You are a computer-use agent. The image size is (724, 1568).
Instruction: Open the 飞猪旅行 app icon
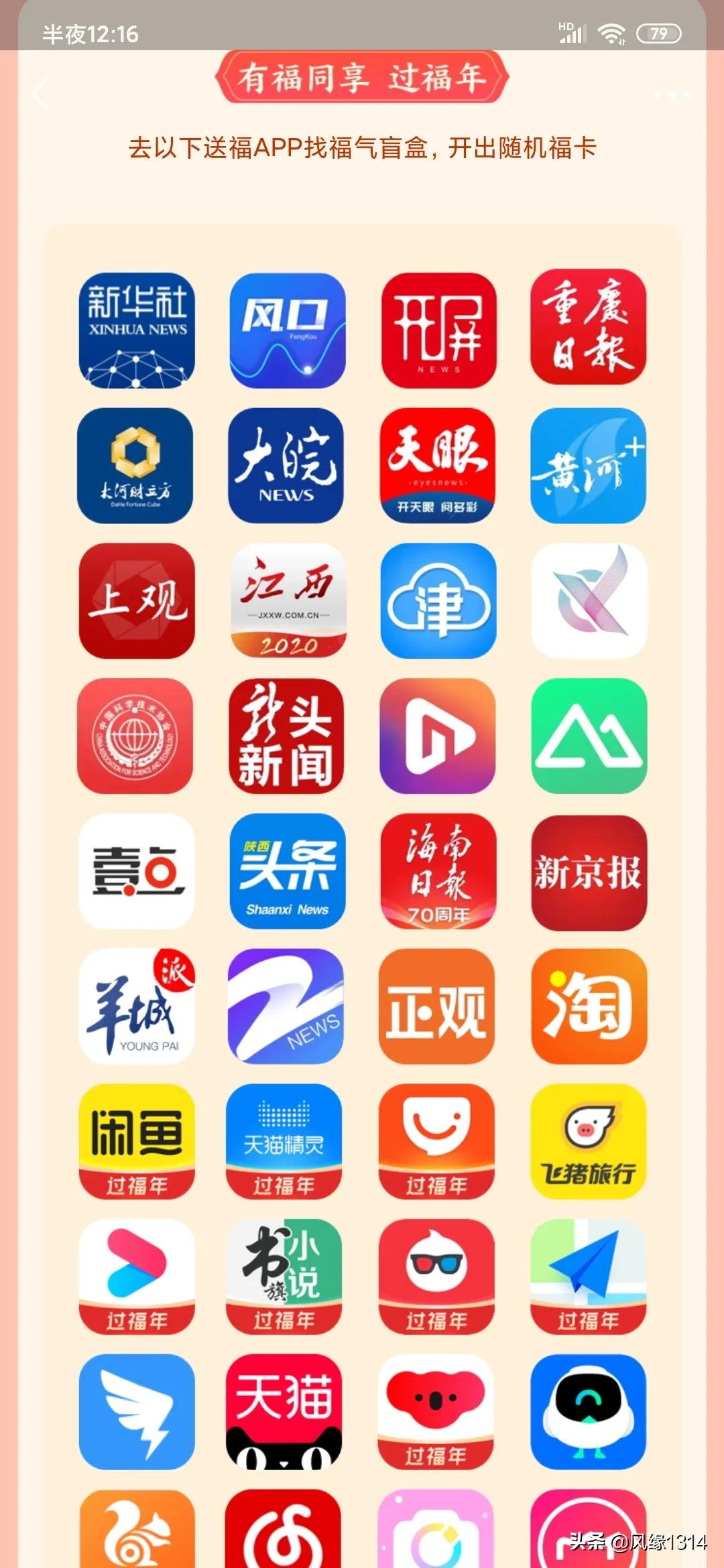tap(589, 1142)
